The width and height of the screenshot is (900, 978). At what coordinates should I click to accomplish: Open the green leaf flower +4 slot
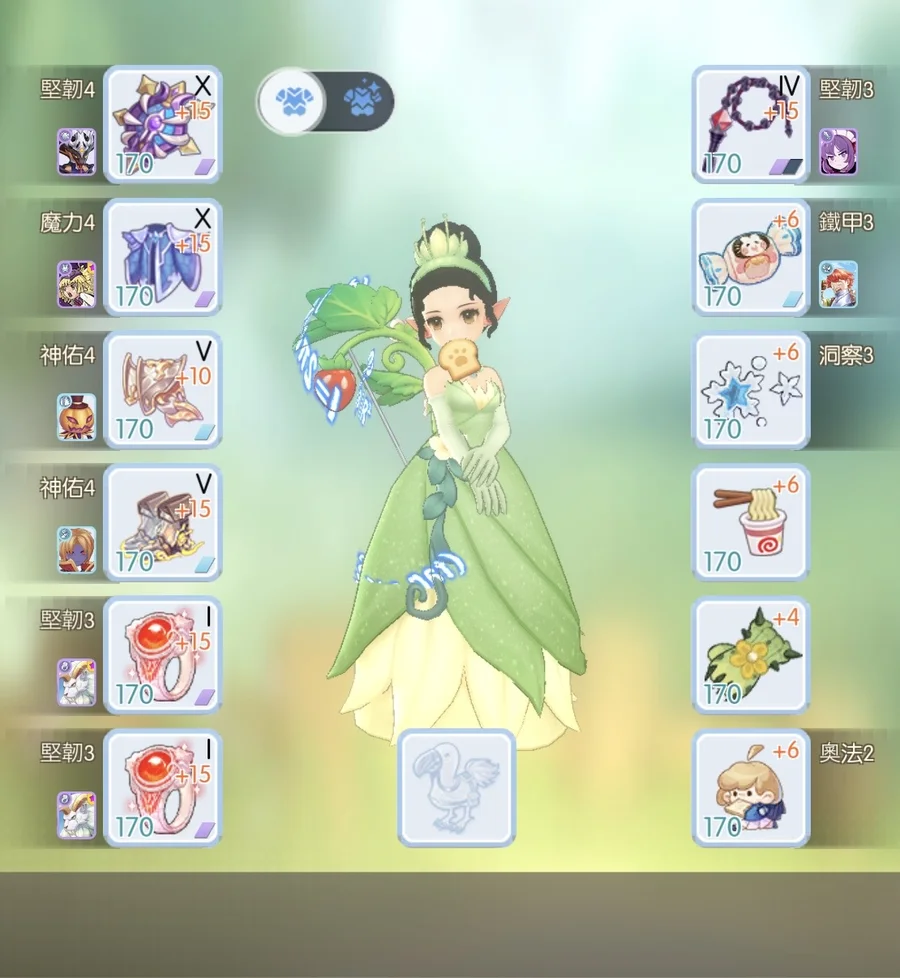click(x=750, y=656)
